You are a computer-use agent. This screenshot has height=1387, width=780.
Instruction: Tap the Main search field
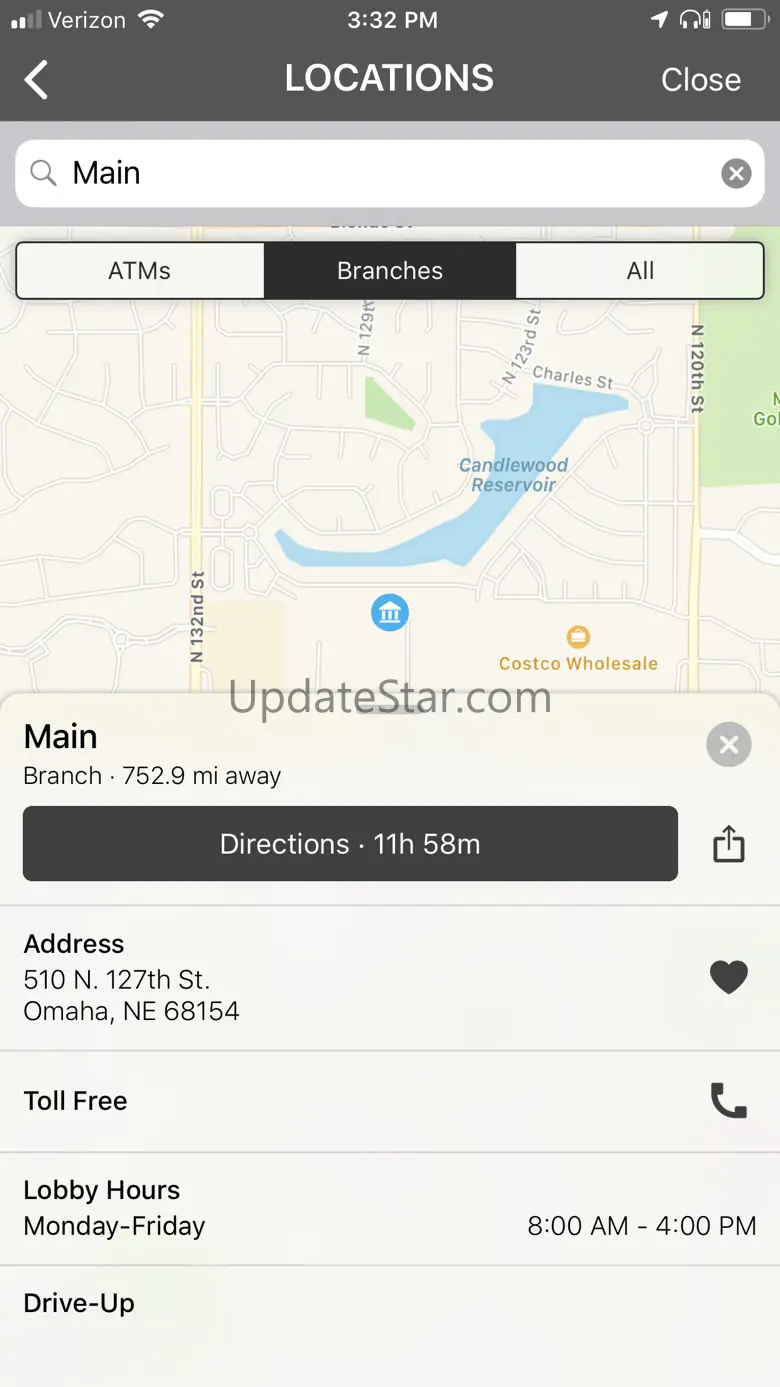[380, 173]
